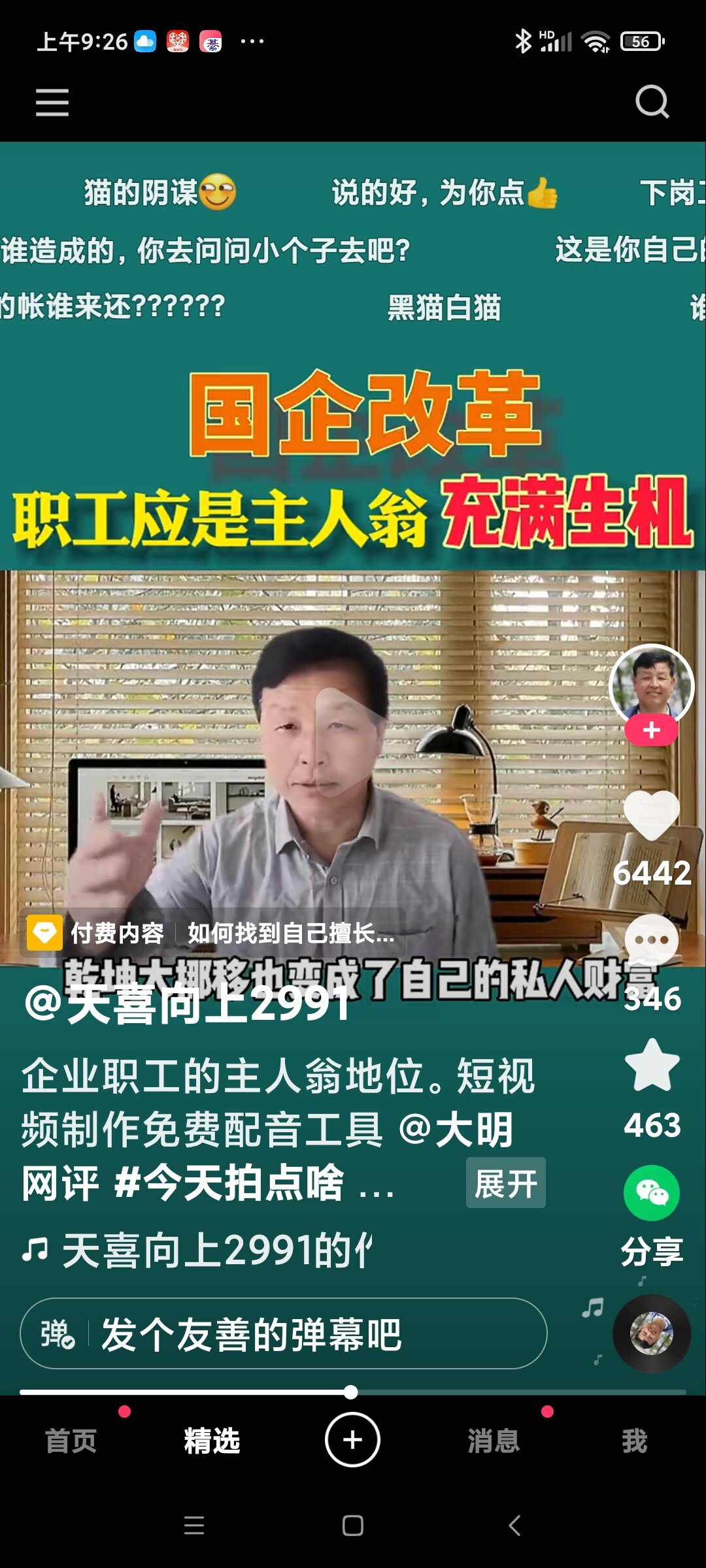Expand the caption with 展开
The width and height of the screenshot is (706, 1568).
(505, 1183)
